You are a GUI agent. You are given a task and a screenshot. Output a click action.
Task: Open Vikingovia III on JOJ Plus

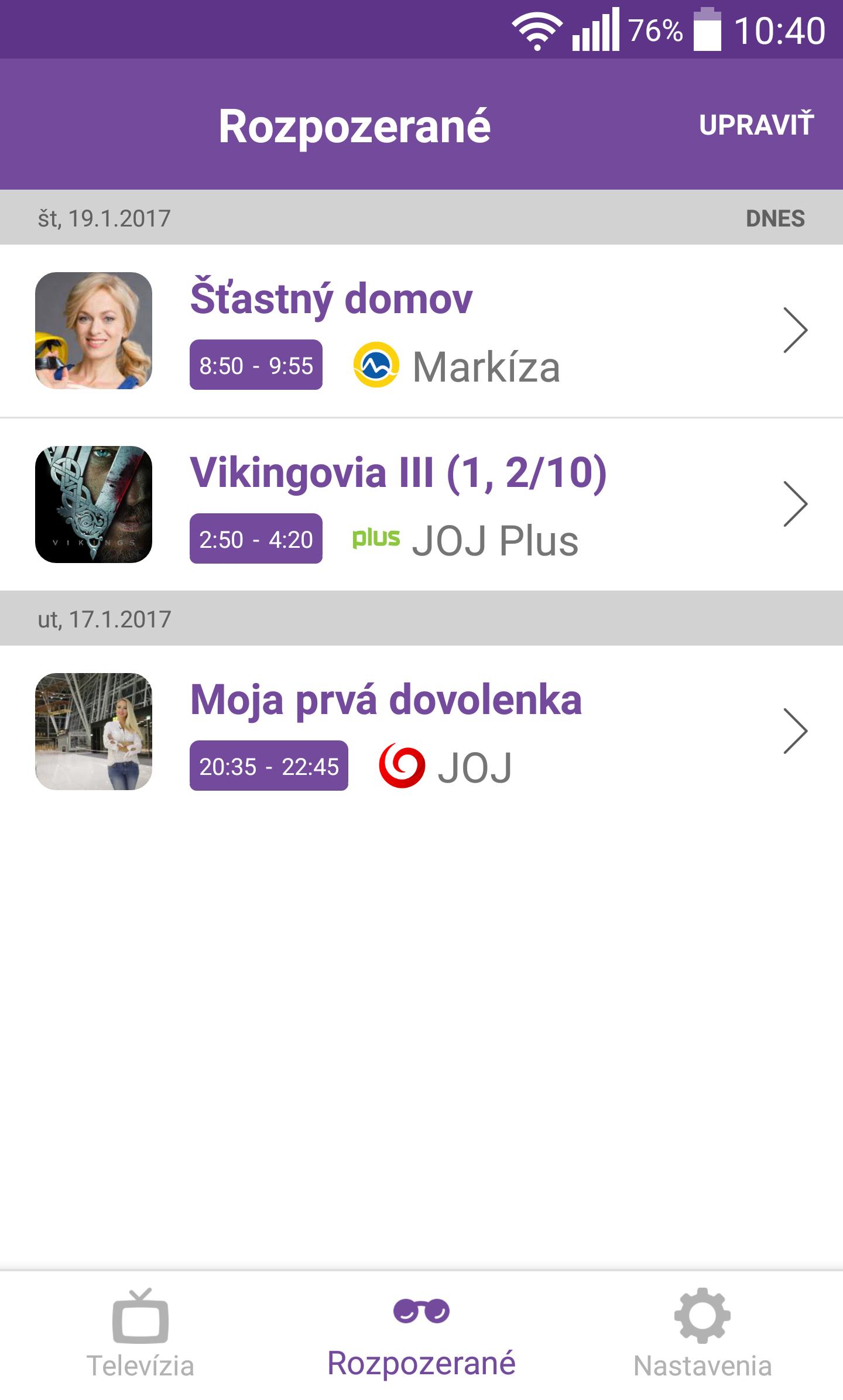(421, 505)
